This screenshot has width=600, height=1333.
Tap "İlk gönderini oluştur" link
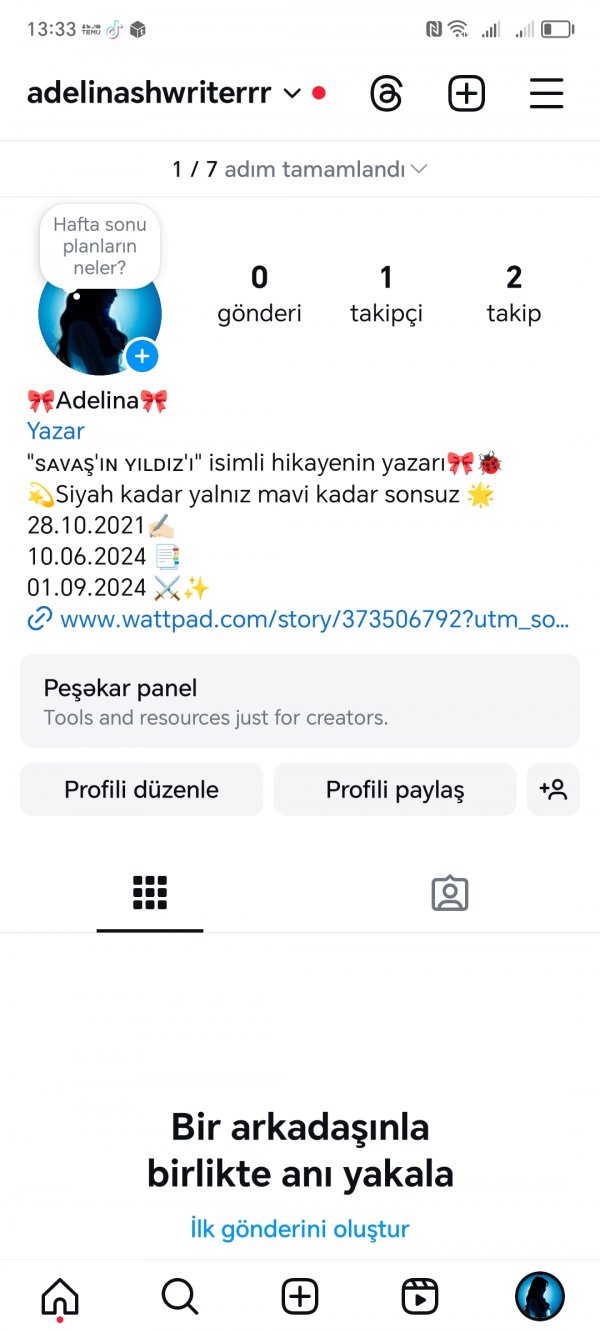point(300,1228)
